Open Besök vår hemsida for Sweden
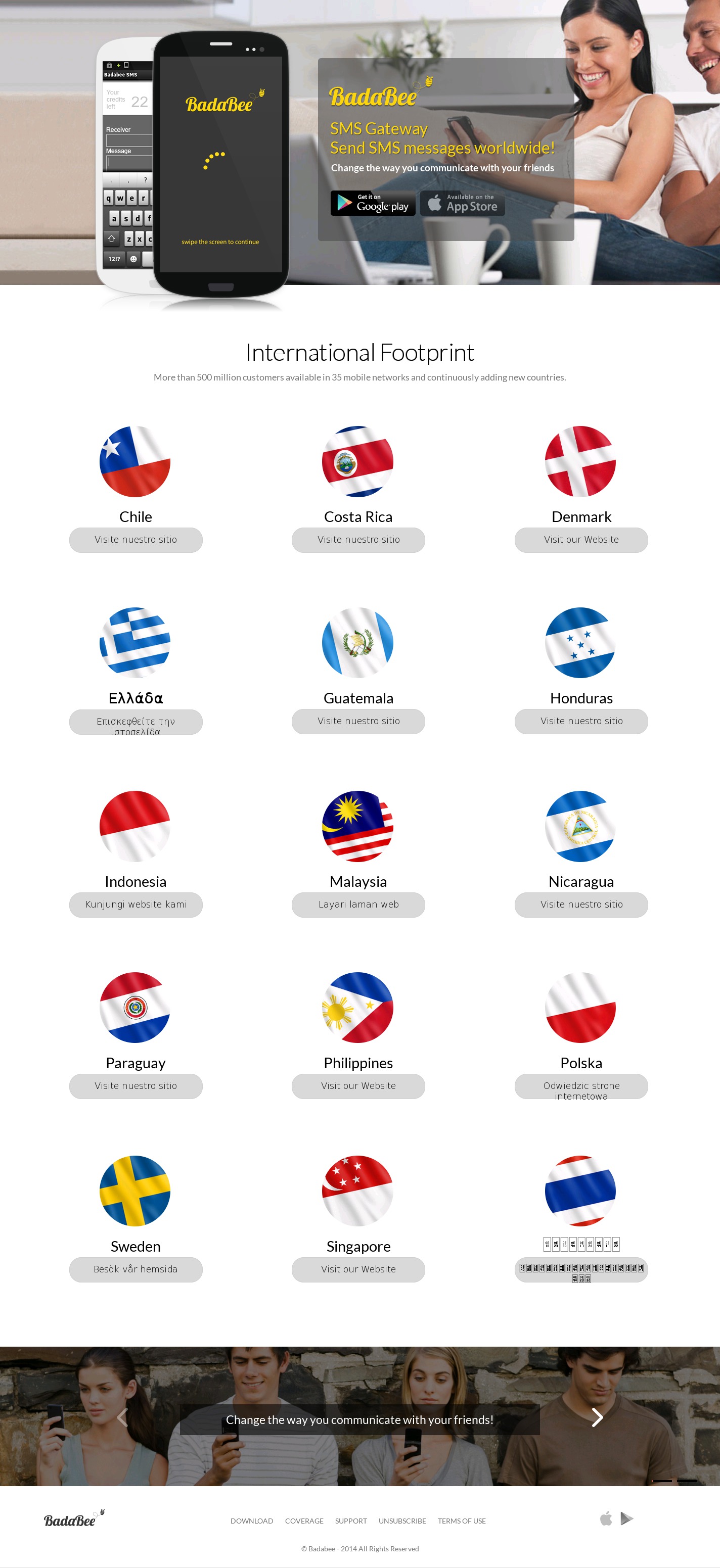This screenshot has width=720, height=1568. pyautogui.click(x=136, y=1269)
